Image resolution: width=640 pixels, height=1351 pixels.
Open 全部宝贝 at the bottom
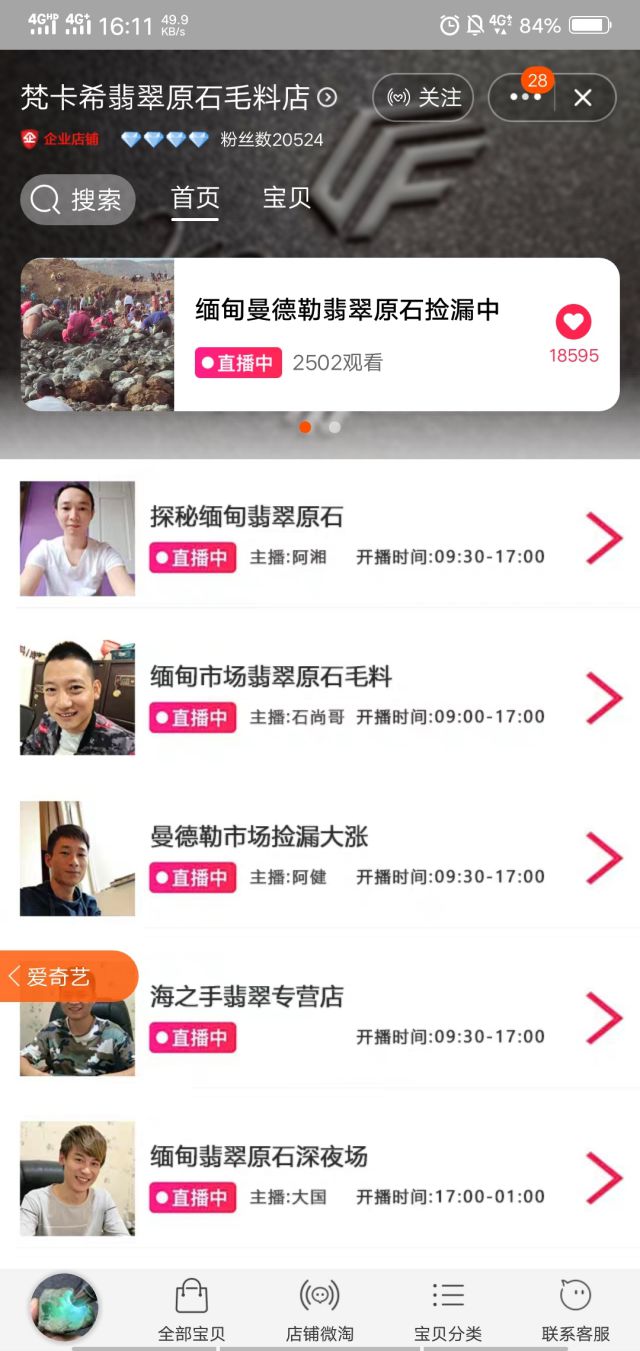point(192,1310)
